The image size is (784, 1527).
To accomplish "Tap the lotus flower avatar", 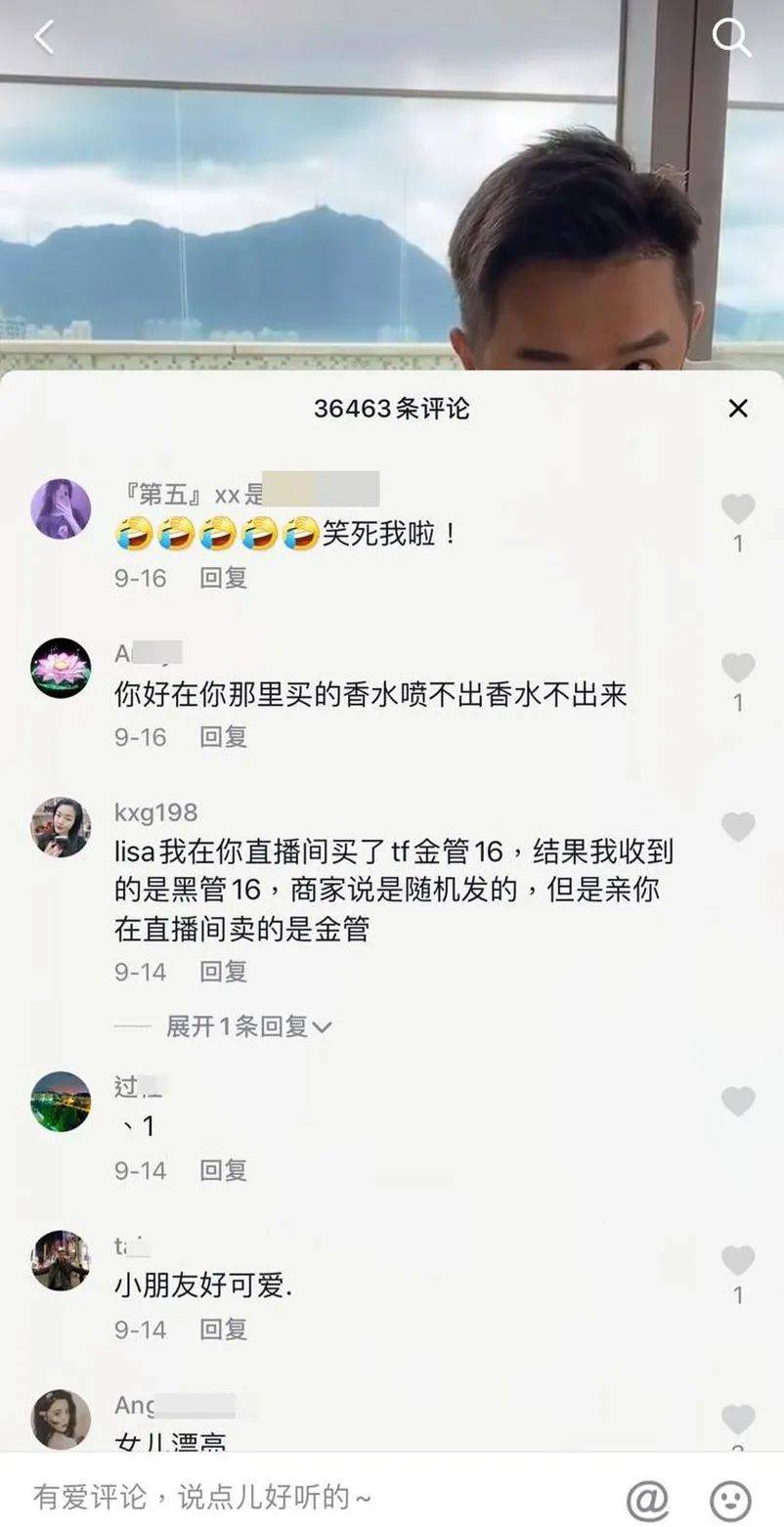I will coord(61,668).
